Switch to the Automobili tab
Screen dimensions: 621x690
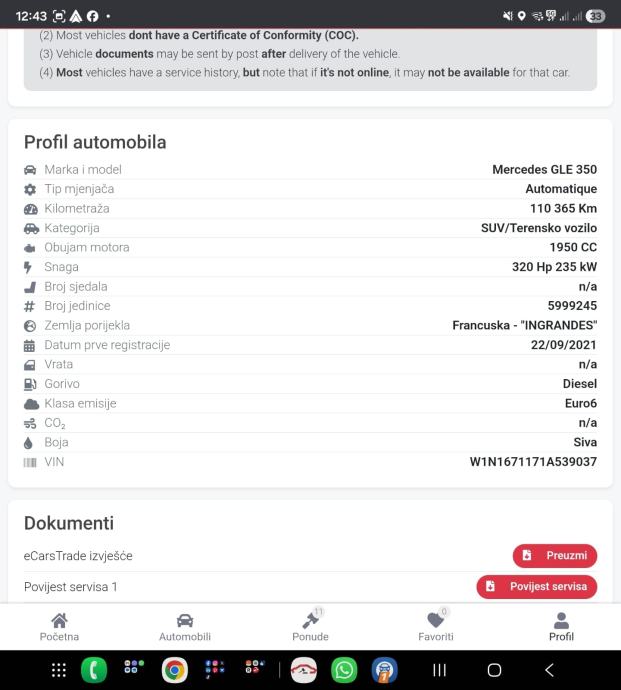coord(185,627)
